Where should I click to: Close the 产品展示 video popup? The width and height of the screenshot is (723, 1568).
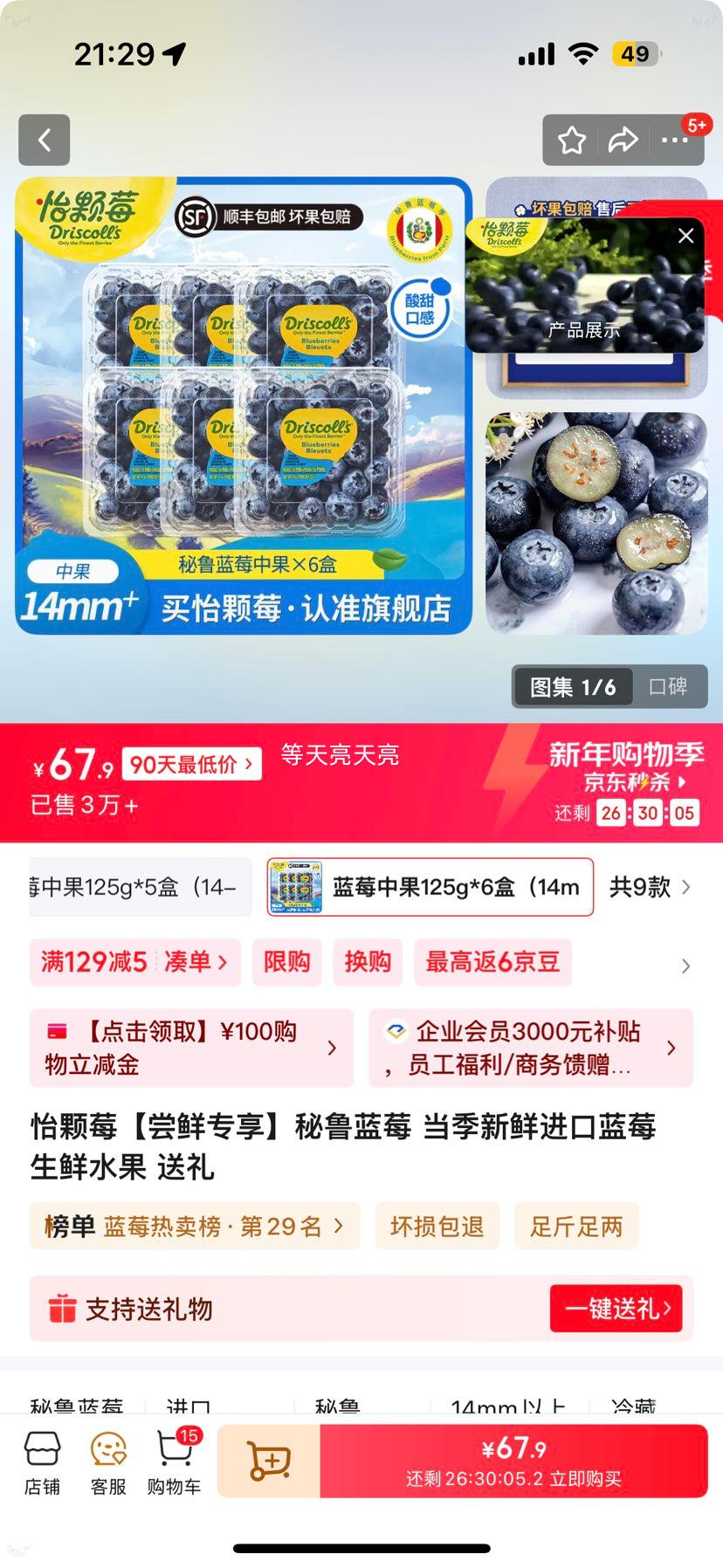[685, 236]
